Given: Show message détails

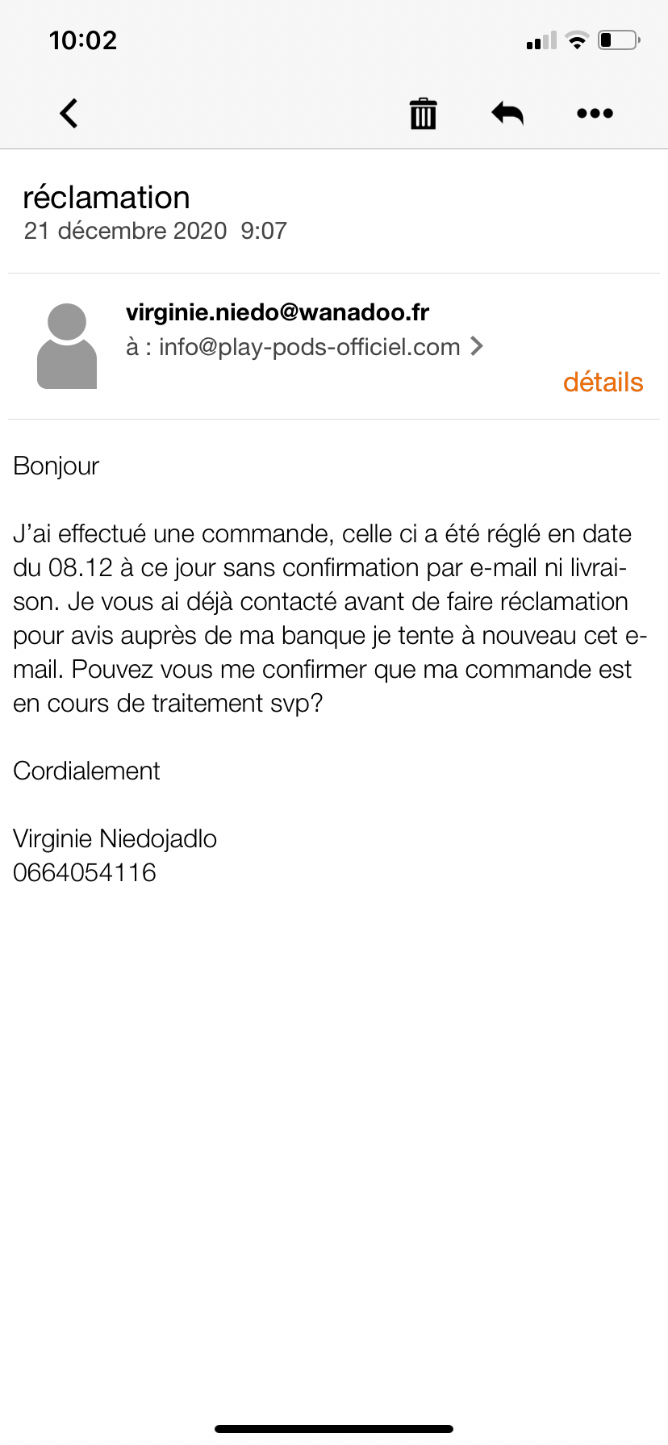Looking at the screenshot, I should 603,382.
